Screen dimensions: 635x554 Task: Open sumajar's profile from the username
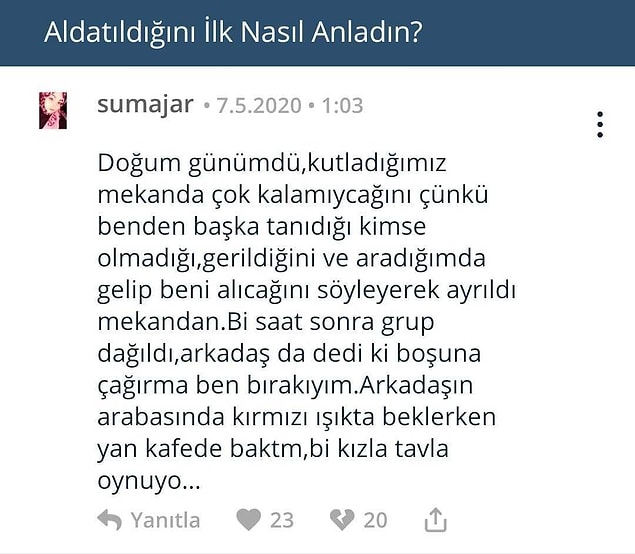point(145,105)
